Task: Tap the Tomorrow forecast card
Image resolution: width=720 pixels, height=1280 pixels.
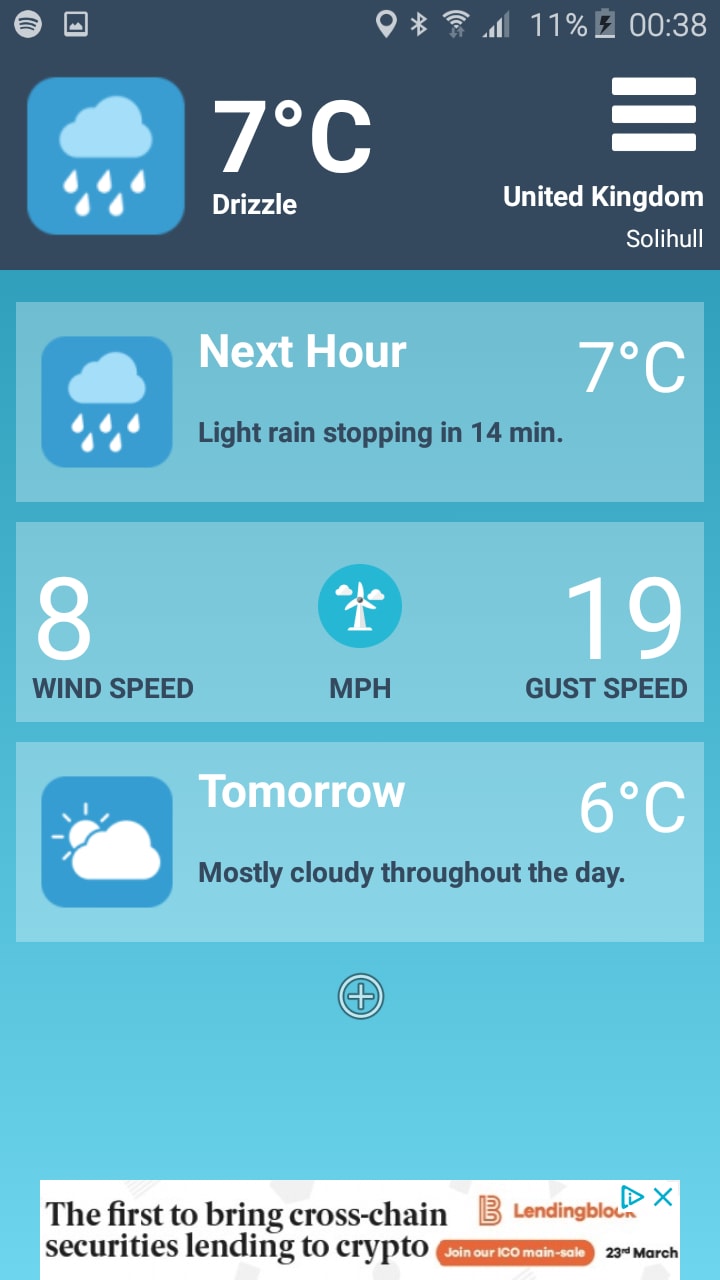Action: pos(360,840)
